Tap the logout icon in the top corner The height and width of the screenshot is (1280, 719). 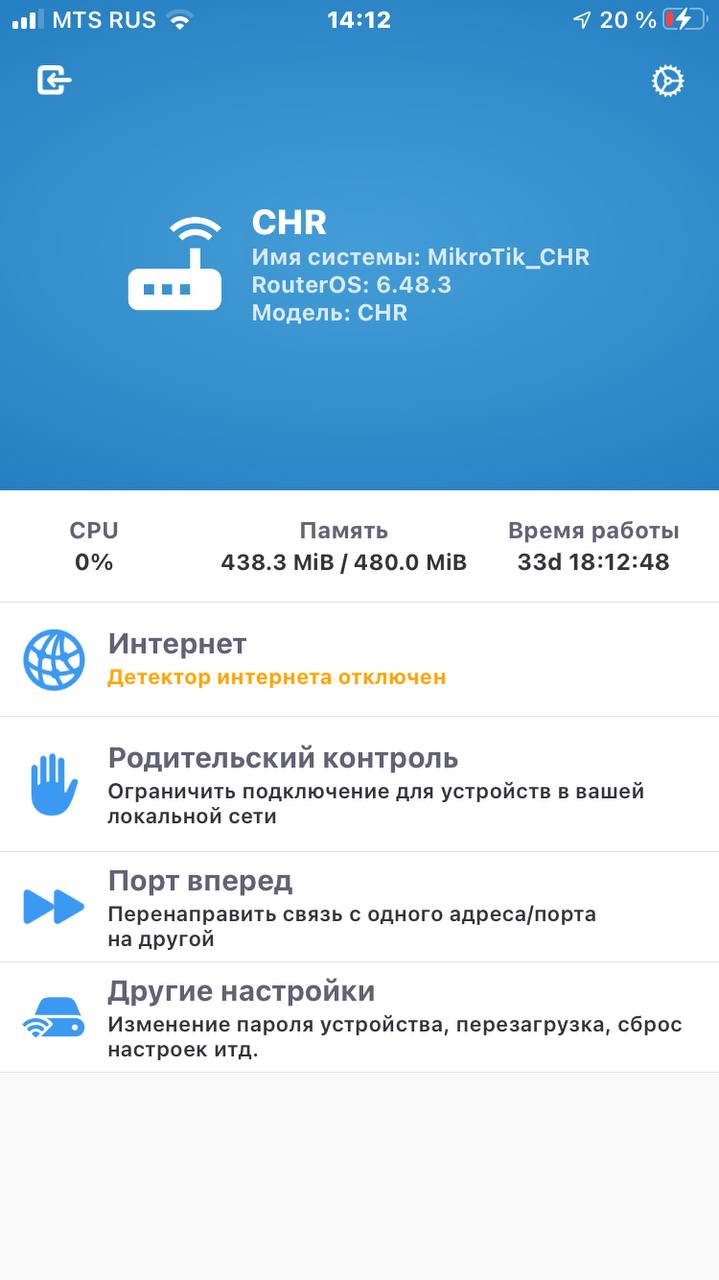pyautogui.click(x=54, y=80)
